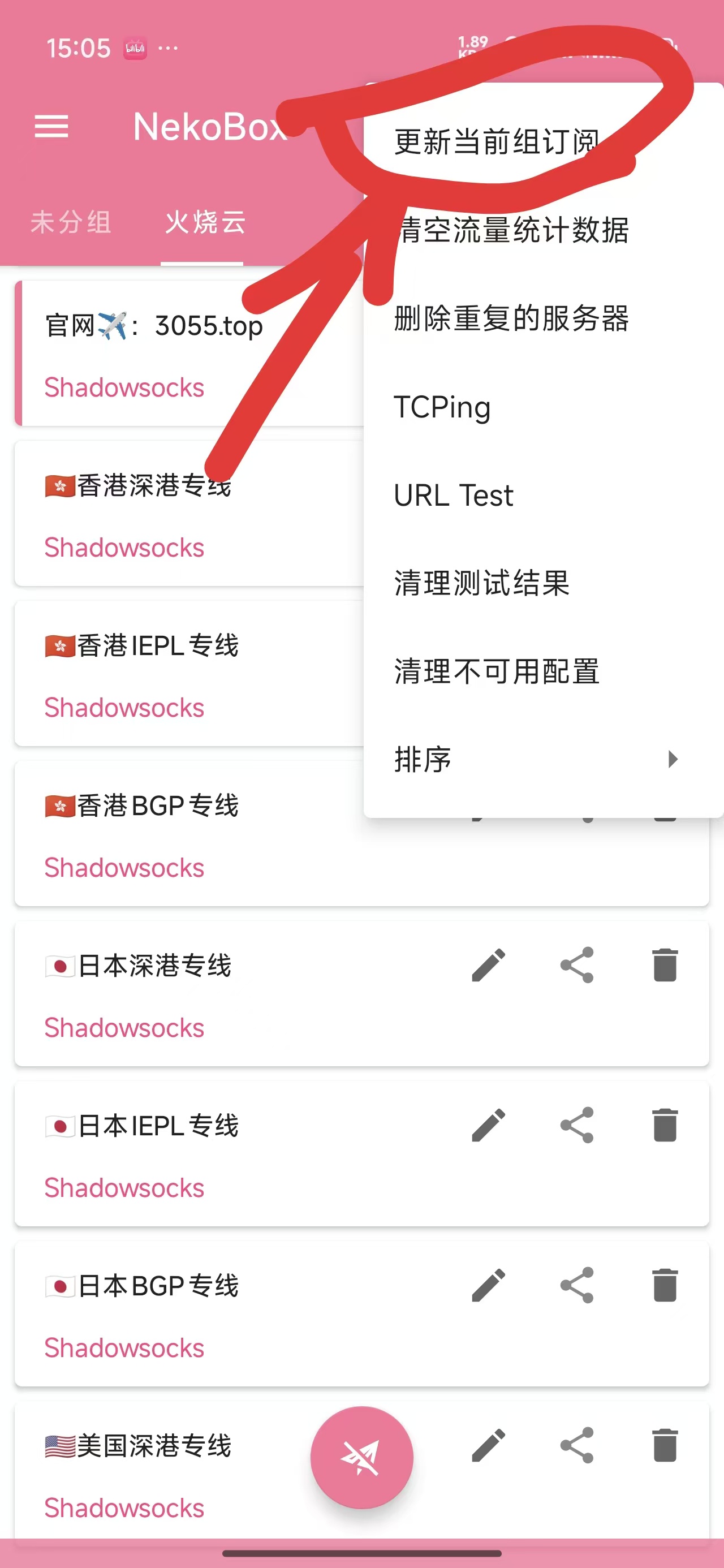This screenshot has width=724, height=1568.
Task: Switch to the 未分组 tab
Action: [x=71, y=222]
